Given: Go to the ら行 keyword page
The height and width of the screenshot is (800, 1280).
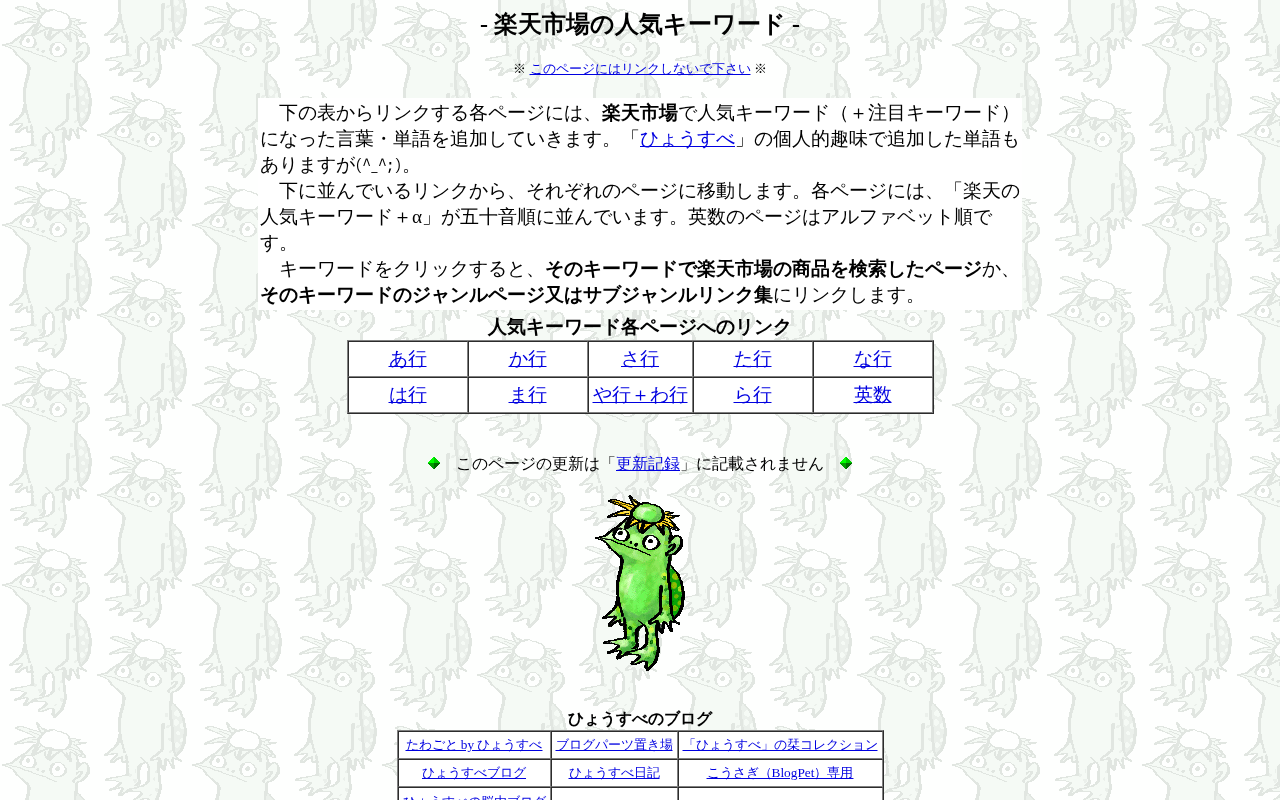Looking at the screenshot, I should (753, 395).
